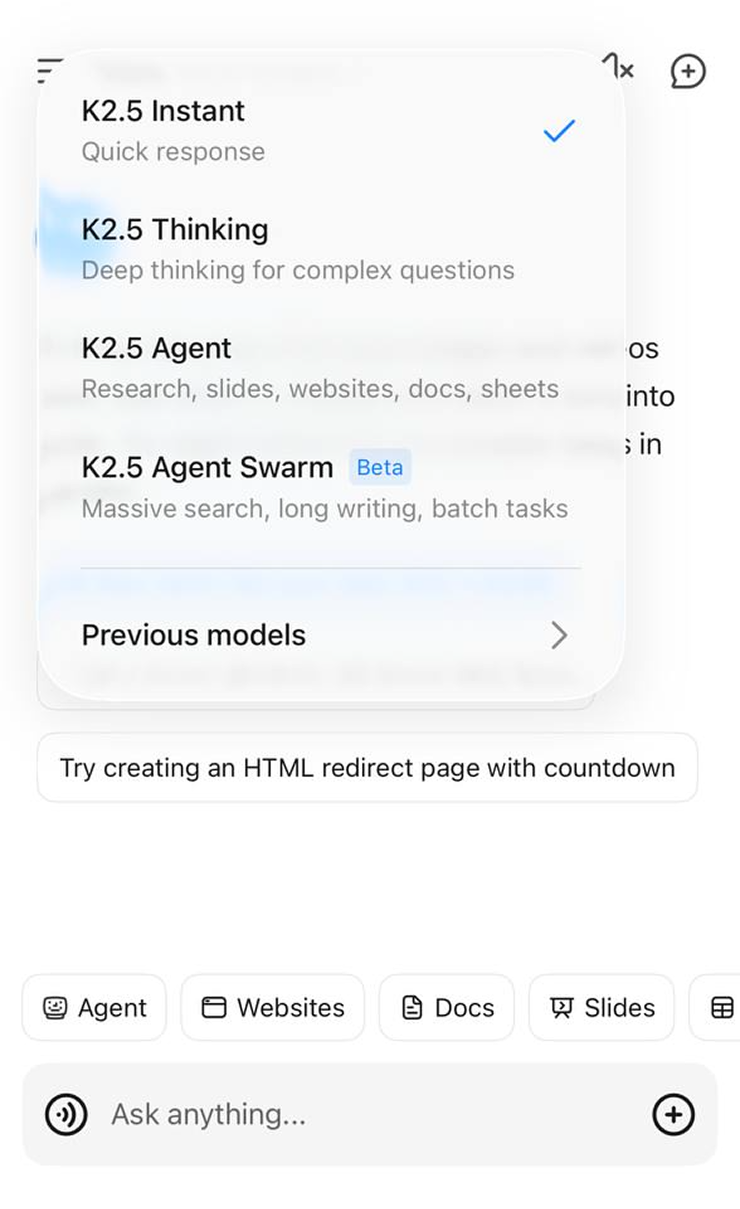Open the Slides chip
The height and width of the screenshot is (1209, 740).
pyautogui.click(x=602, y=1008)
